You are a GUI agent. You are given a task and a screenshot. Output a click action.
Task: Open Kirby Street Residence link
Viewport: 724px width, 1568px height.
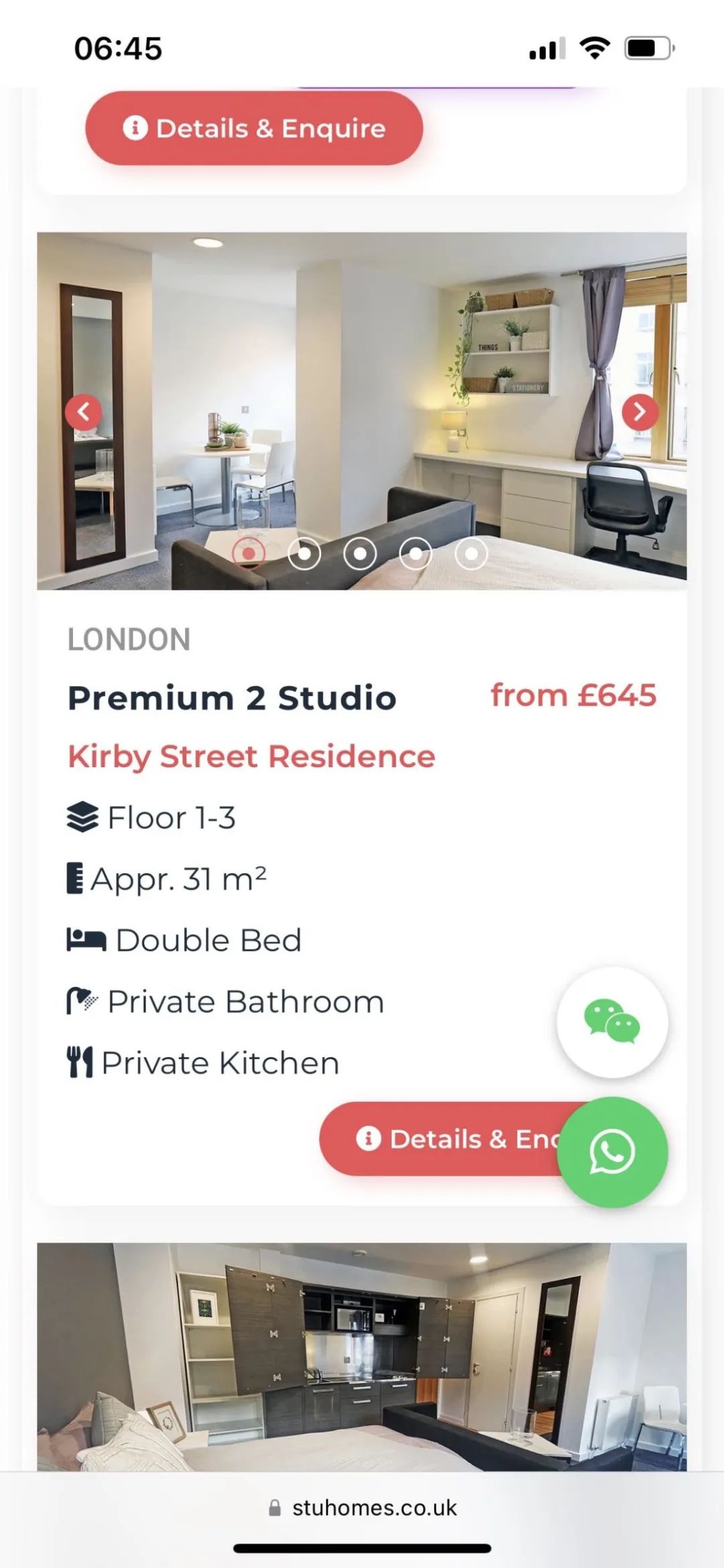coord(251,757)
